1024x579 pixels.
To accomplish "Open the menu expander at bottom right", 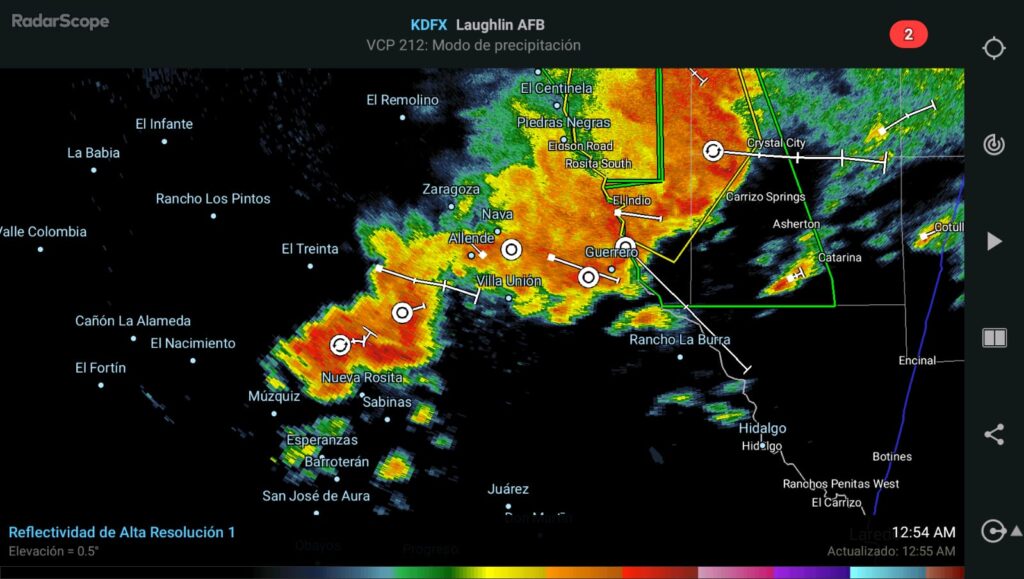I will pyautogui.click(x=996, y=531).
